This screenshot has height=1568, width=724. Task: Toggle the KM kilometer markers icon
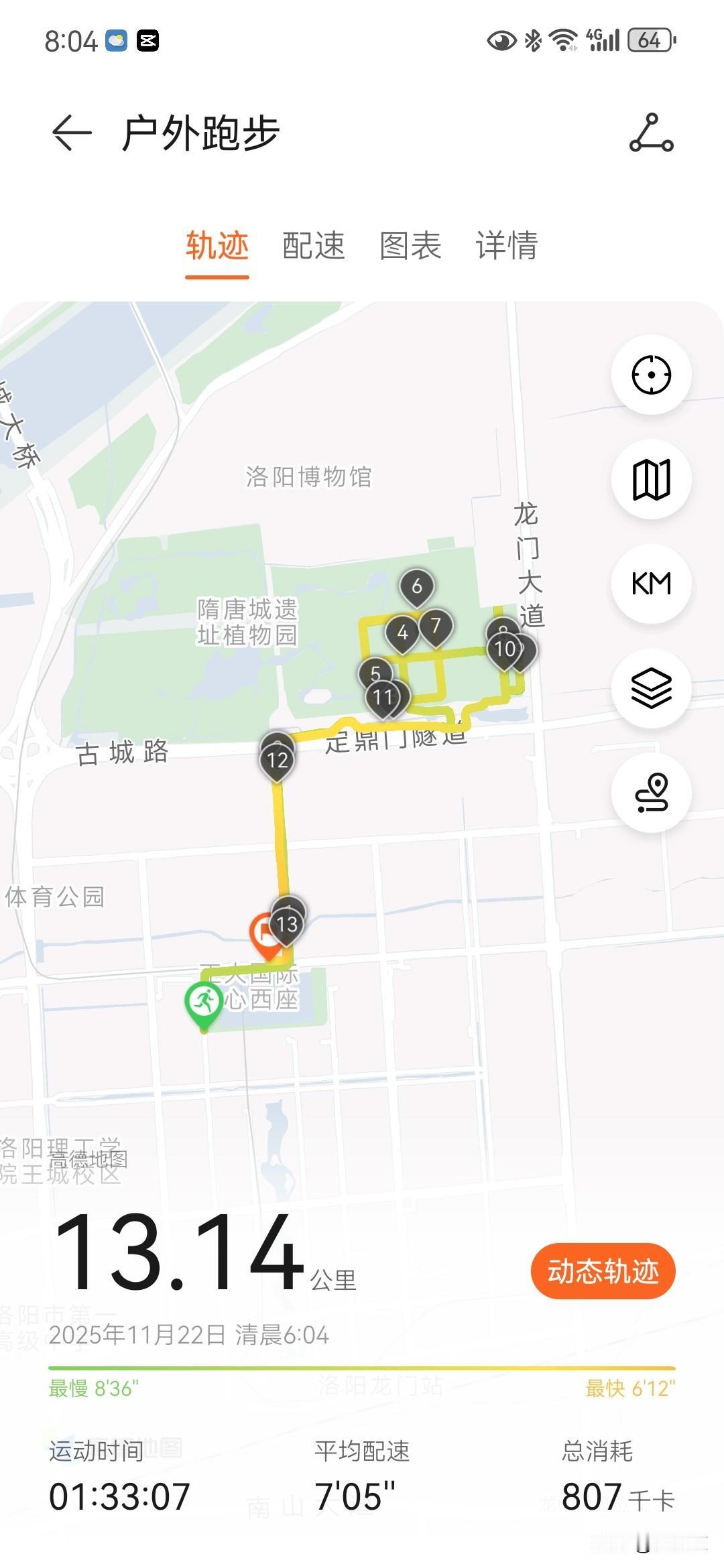[650, 584]
